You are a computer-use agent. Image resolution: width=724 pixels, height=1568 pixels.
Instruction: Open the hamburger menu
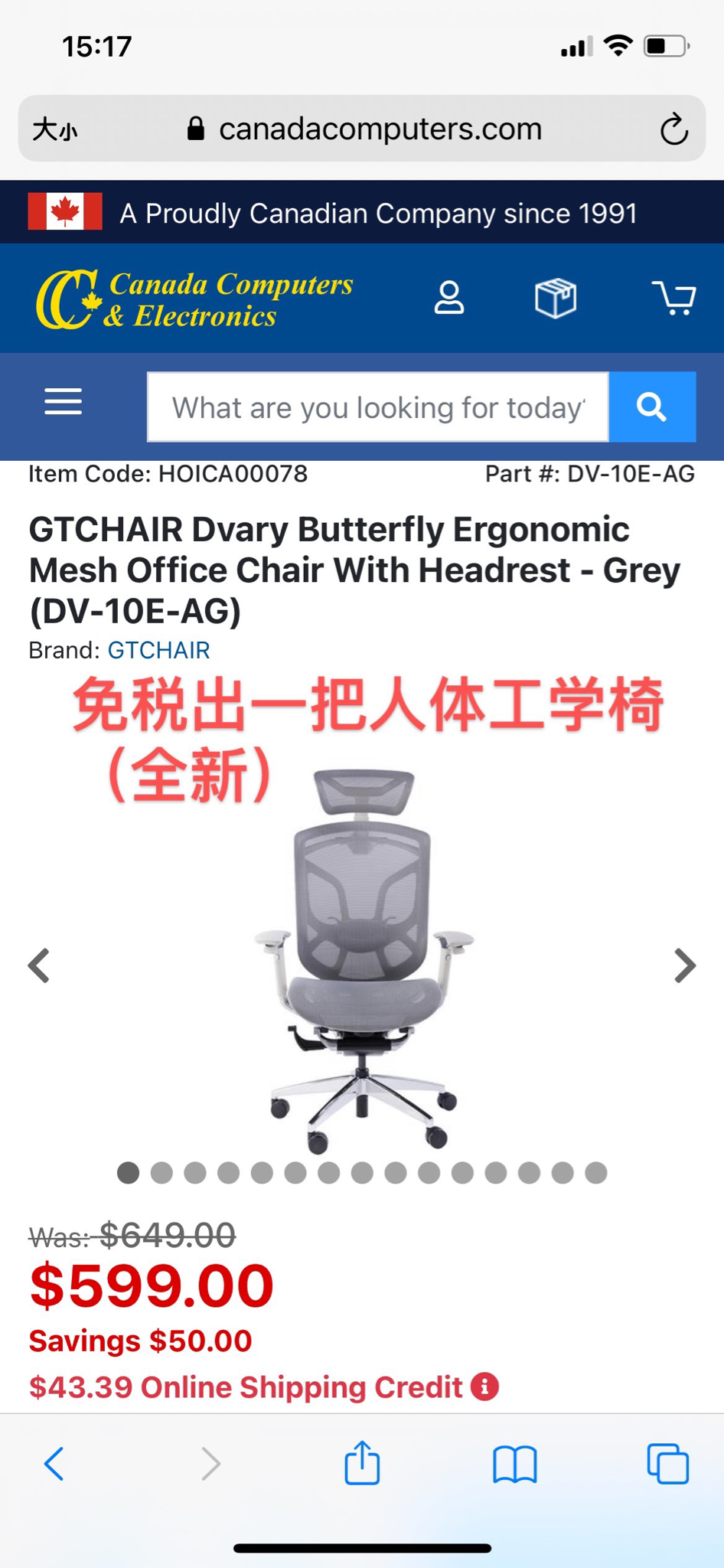[63, 402]
